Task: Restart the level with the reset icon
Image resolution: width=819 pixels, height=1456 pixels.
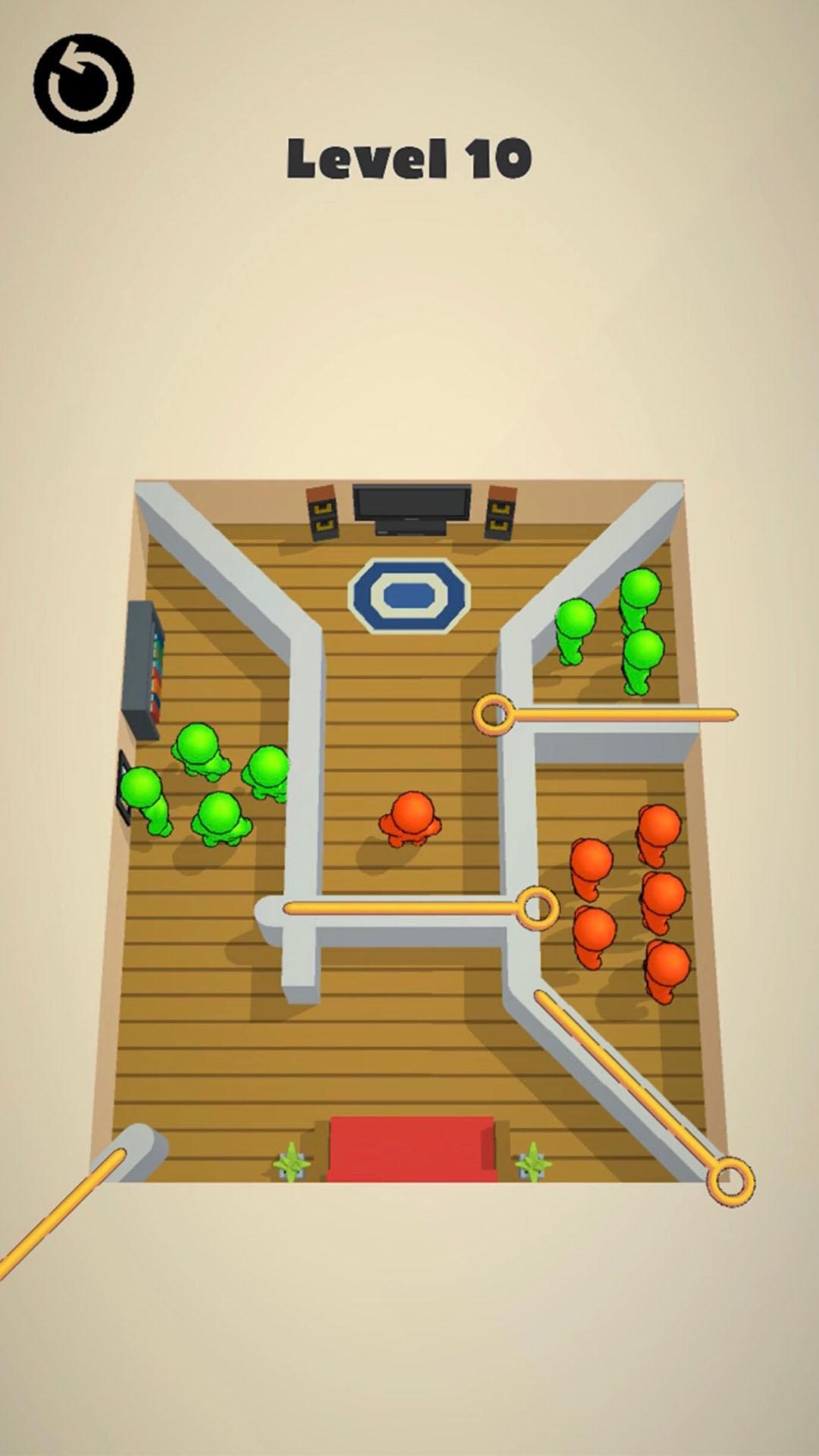Action: click(83, 84)
